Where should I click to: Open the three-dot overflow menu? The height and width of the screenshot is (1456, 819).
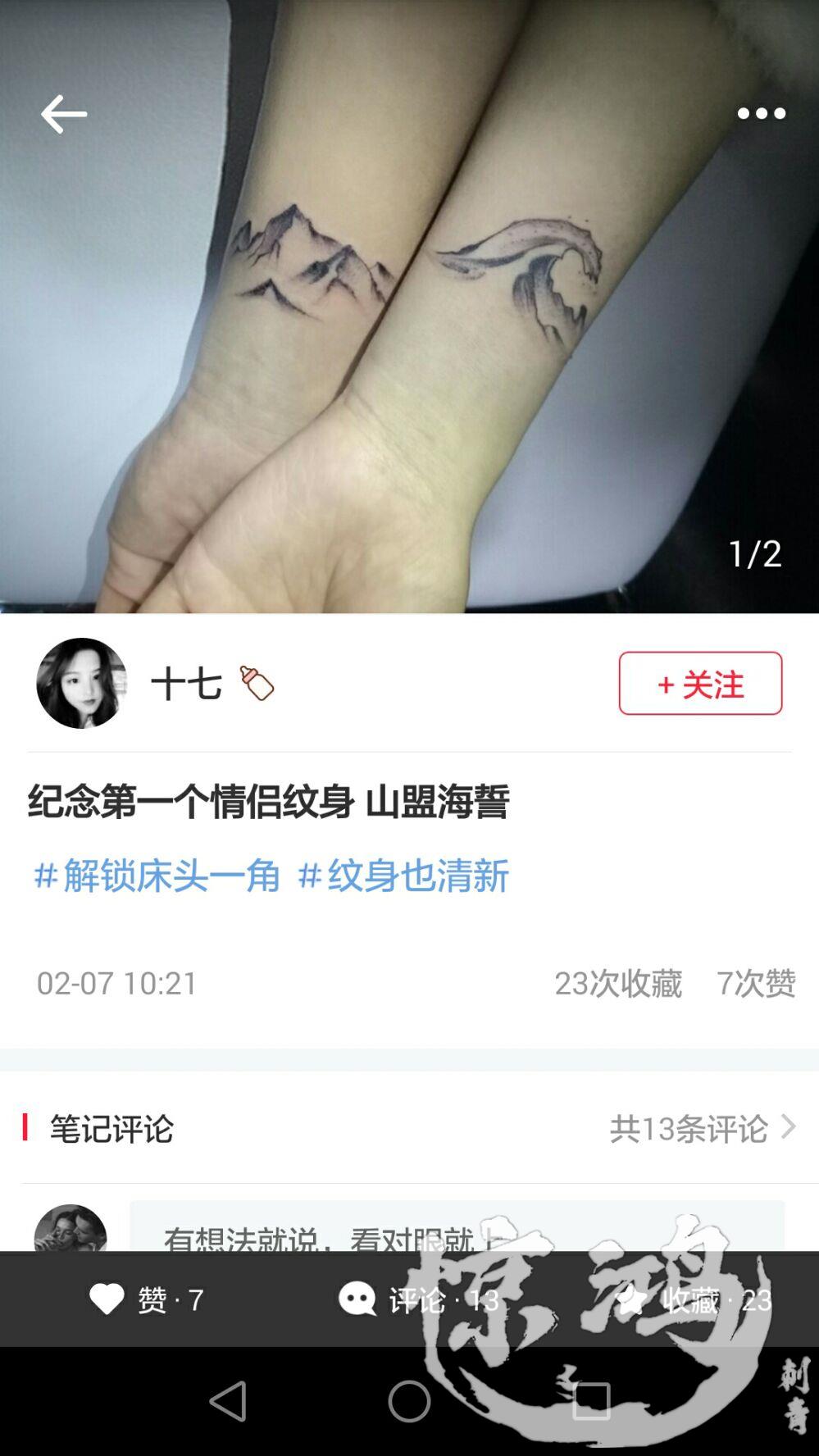tap(761, 114)
